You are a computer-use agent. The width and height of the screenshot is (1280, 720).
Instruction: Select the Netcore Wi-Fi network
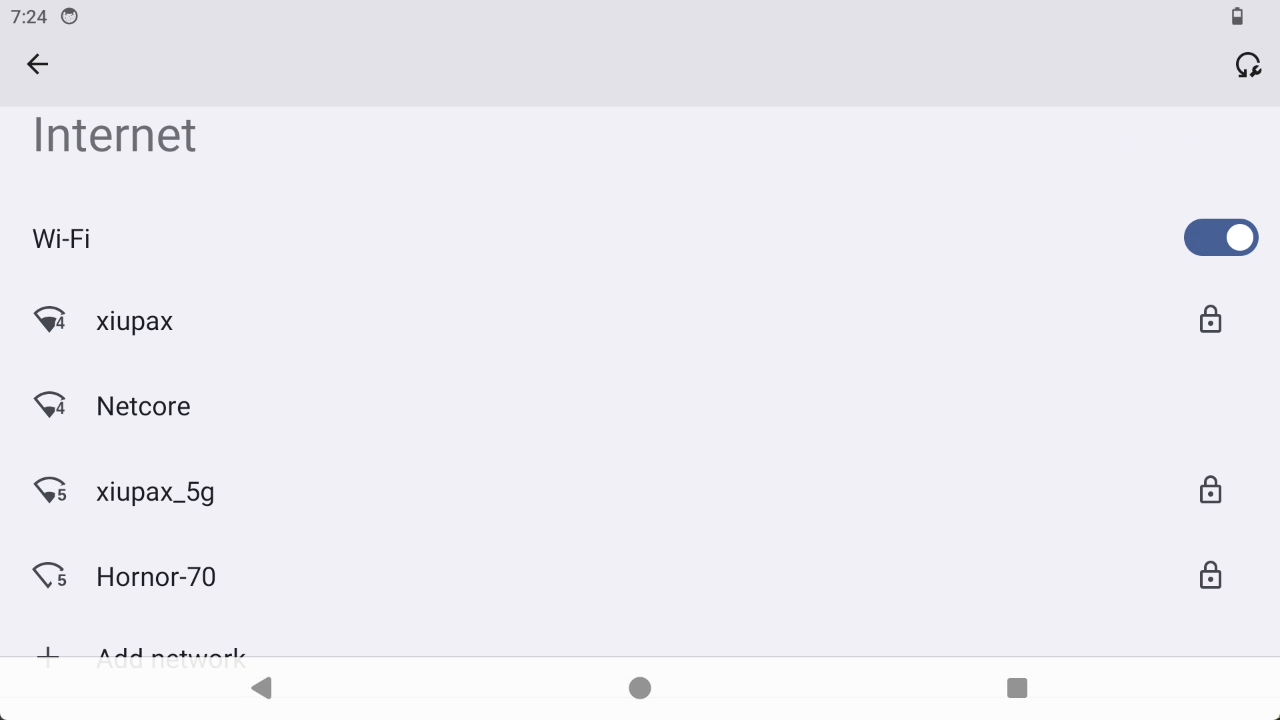click(x=143, y=406)
